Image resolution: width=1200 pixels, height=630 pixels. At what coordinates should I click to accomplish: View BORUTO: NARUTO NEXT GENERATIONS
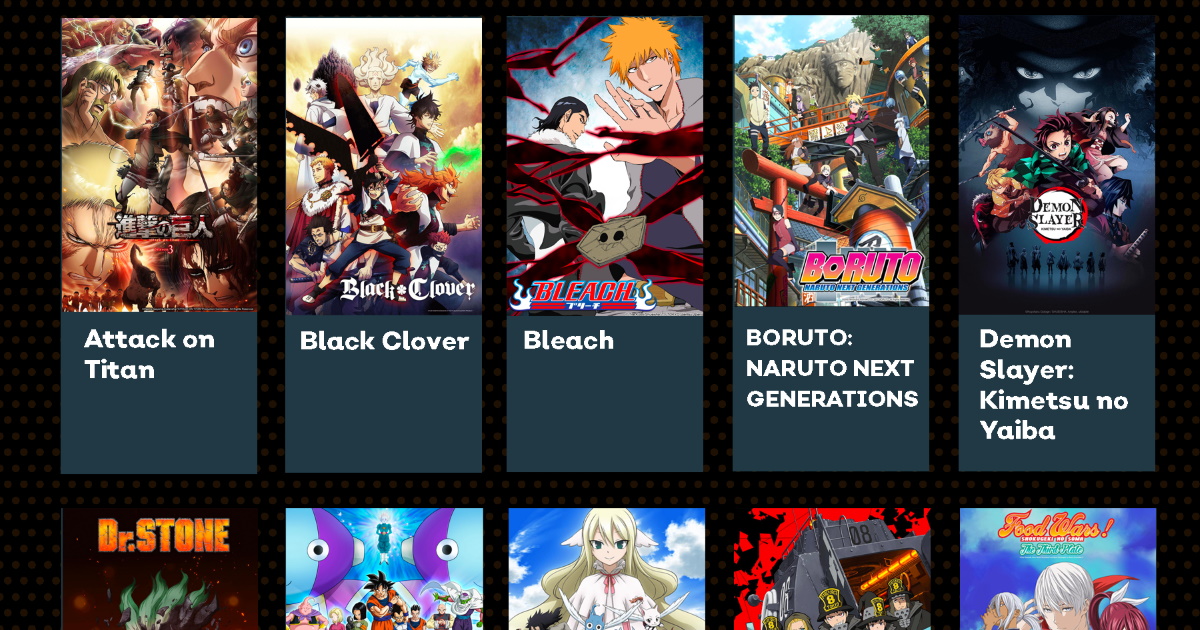coord(831,243)
